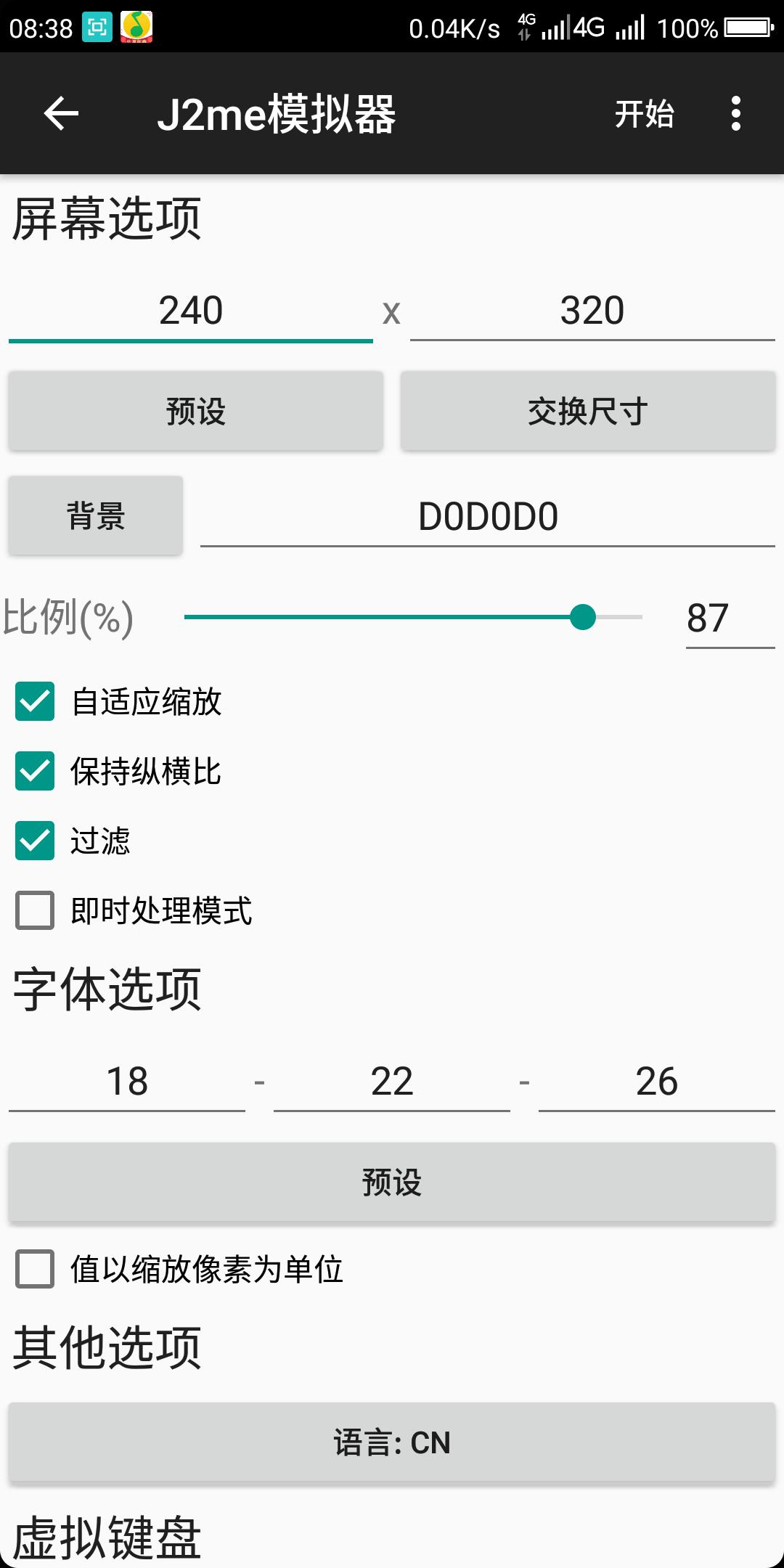The width and height of the screenshot is (784, 1568).
Task: Open the 背景 background color picker
Action: click(95, 515)
